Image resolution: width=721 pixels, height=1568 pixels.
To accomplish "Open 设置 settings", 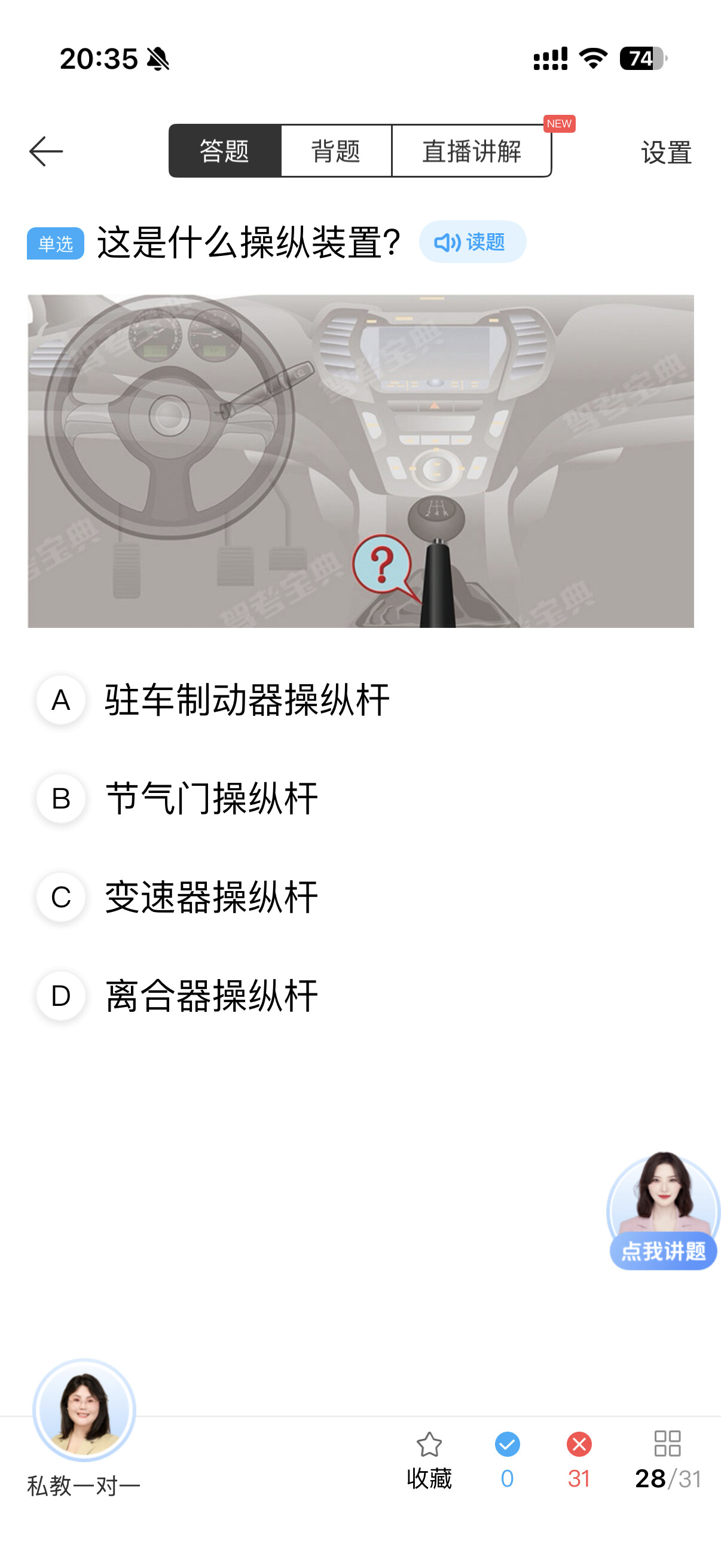I will pos(665,152).
